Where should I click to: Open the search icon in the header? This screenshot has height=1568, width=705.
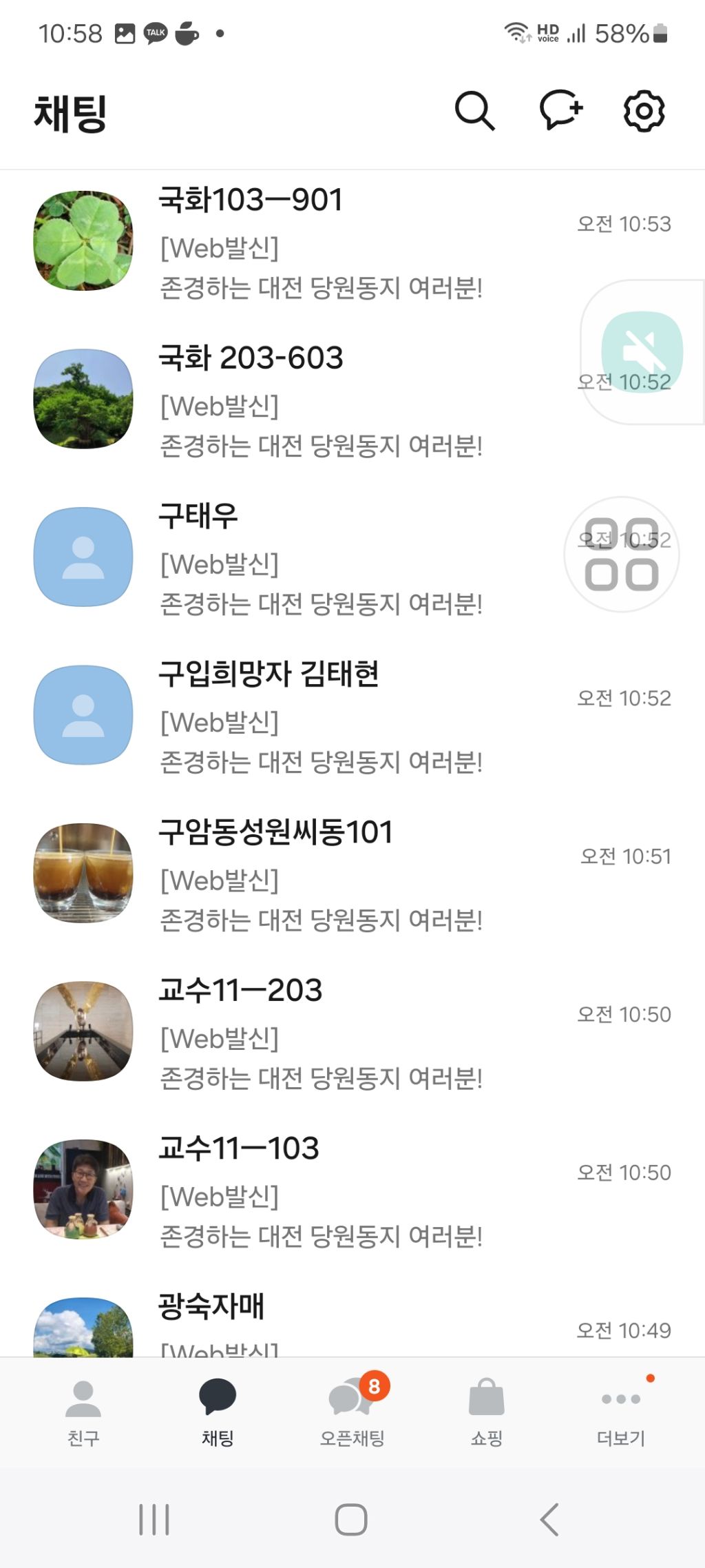point(474,111)
